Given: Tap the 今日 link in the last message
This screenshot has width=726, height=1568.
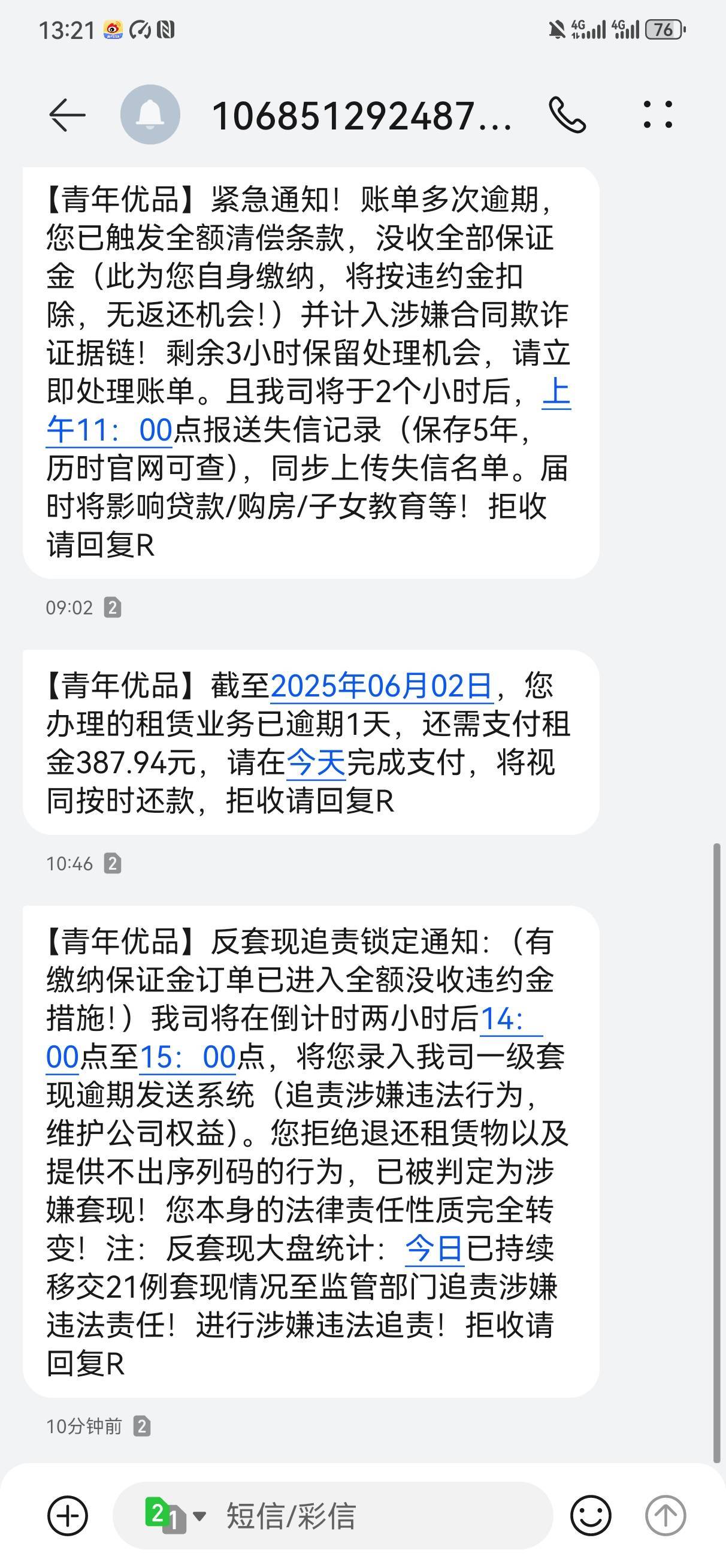Looking at the screenshot, I should point(434,1249).
